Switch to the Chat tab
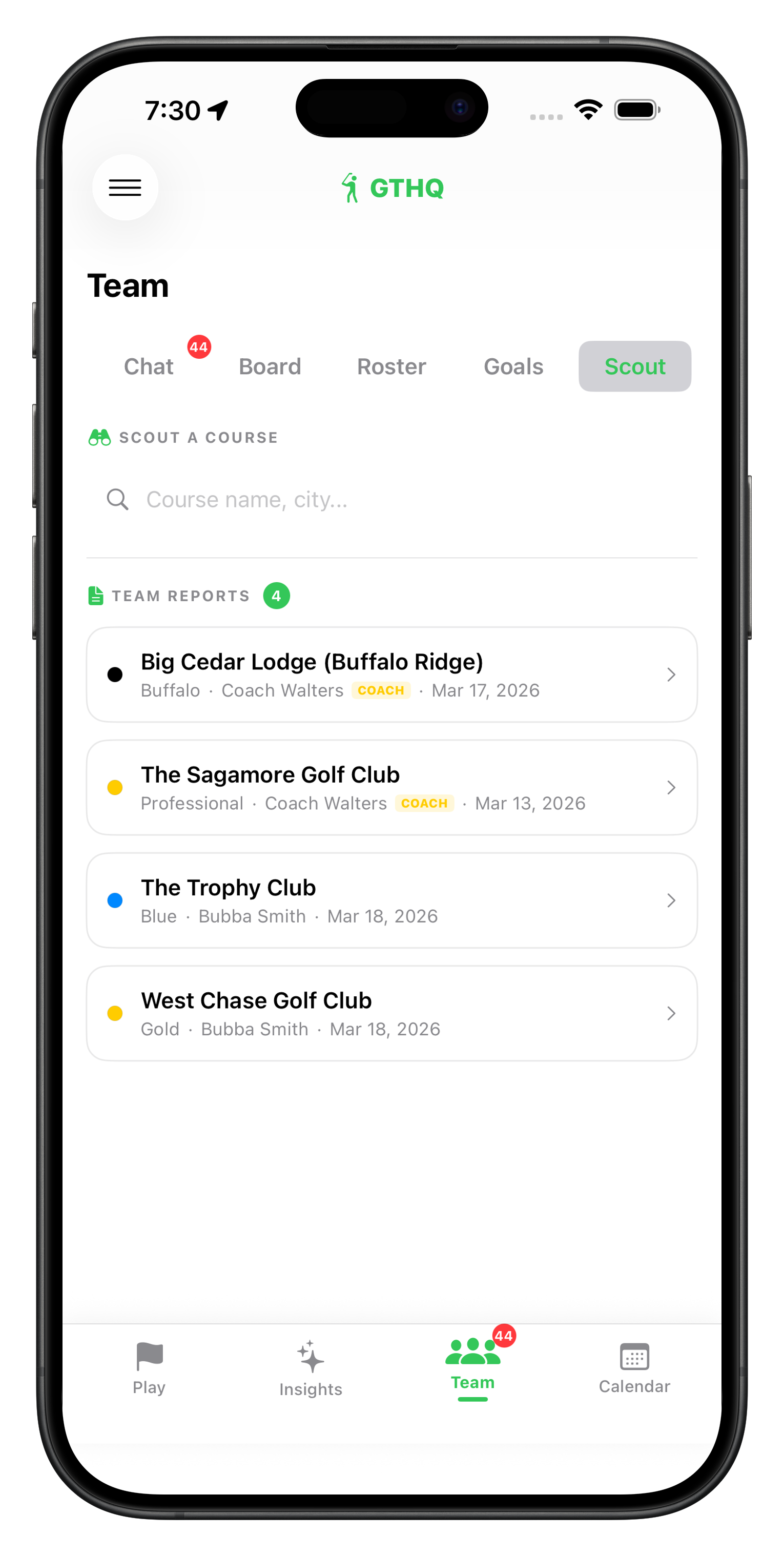Screen dimensions: 784x1556 (x=149, y=366)
